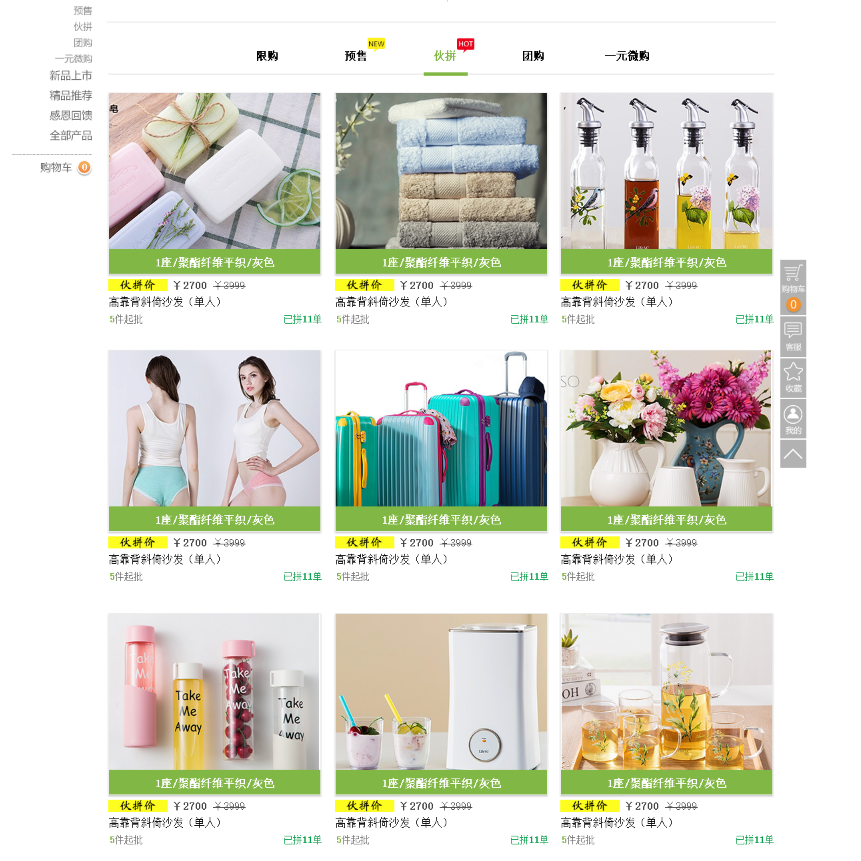Open the white humidifier product card
The height and width of the screenshot is (861, 861).
441,692
